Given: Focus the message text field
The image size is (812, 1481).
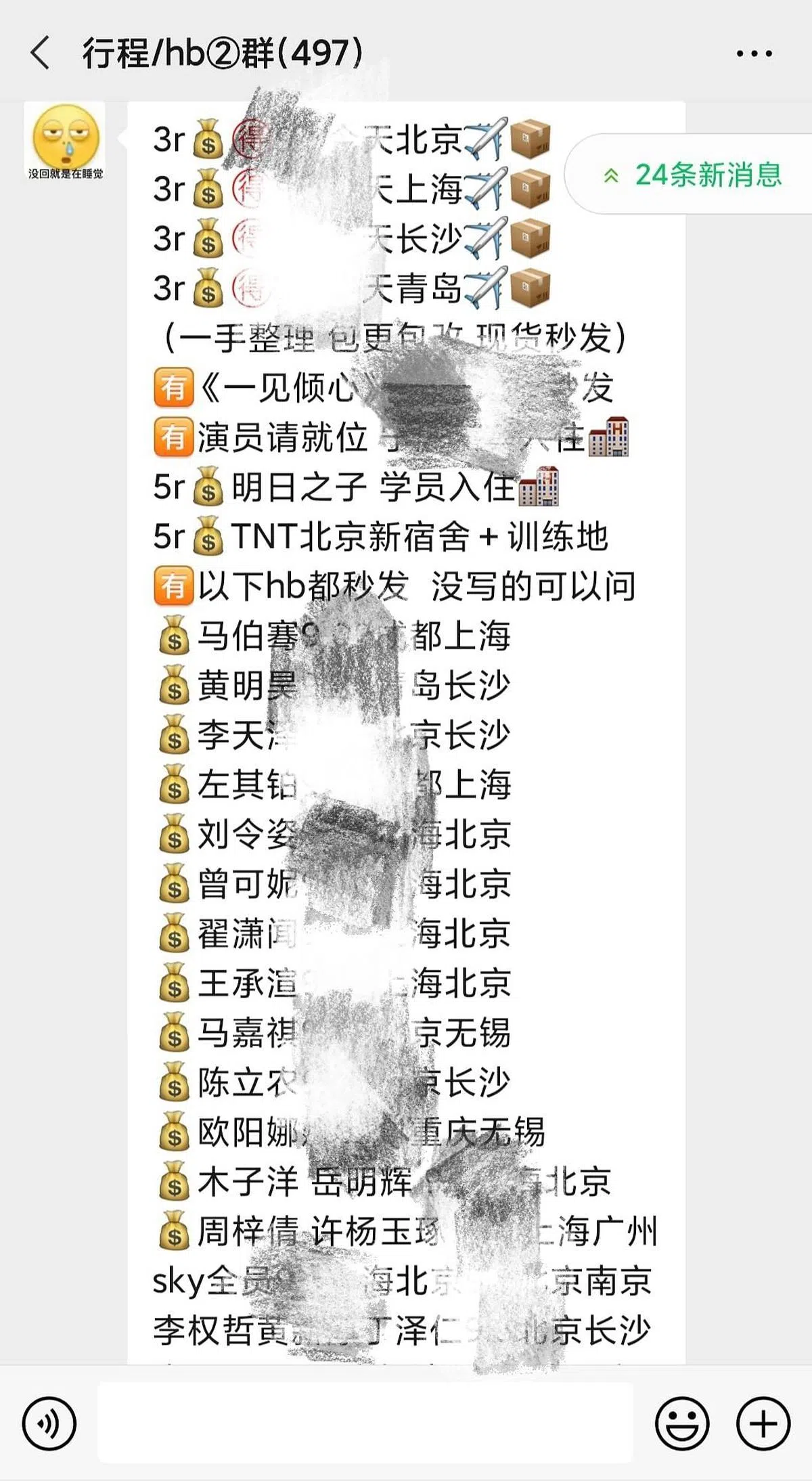Looking at the screenshot, I should [365, 1423].
